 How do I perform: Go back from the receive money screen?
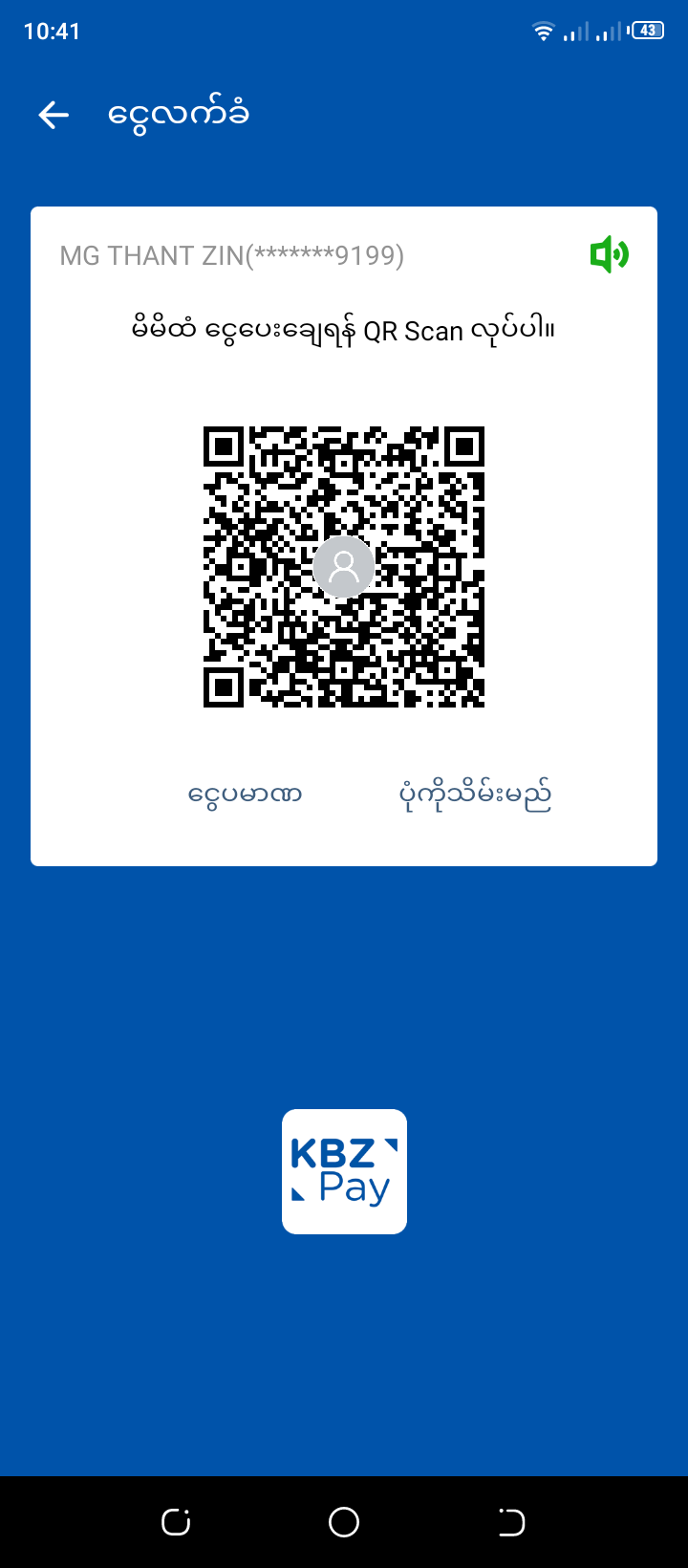pos(54,116)
